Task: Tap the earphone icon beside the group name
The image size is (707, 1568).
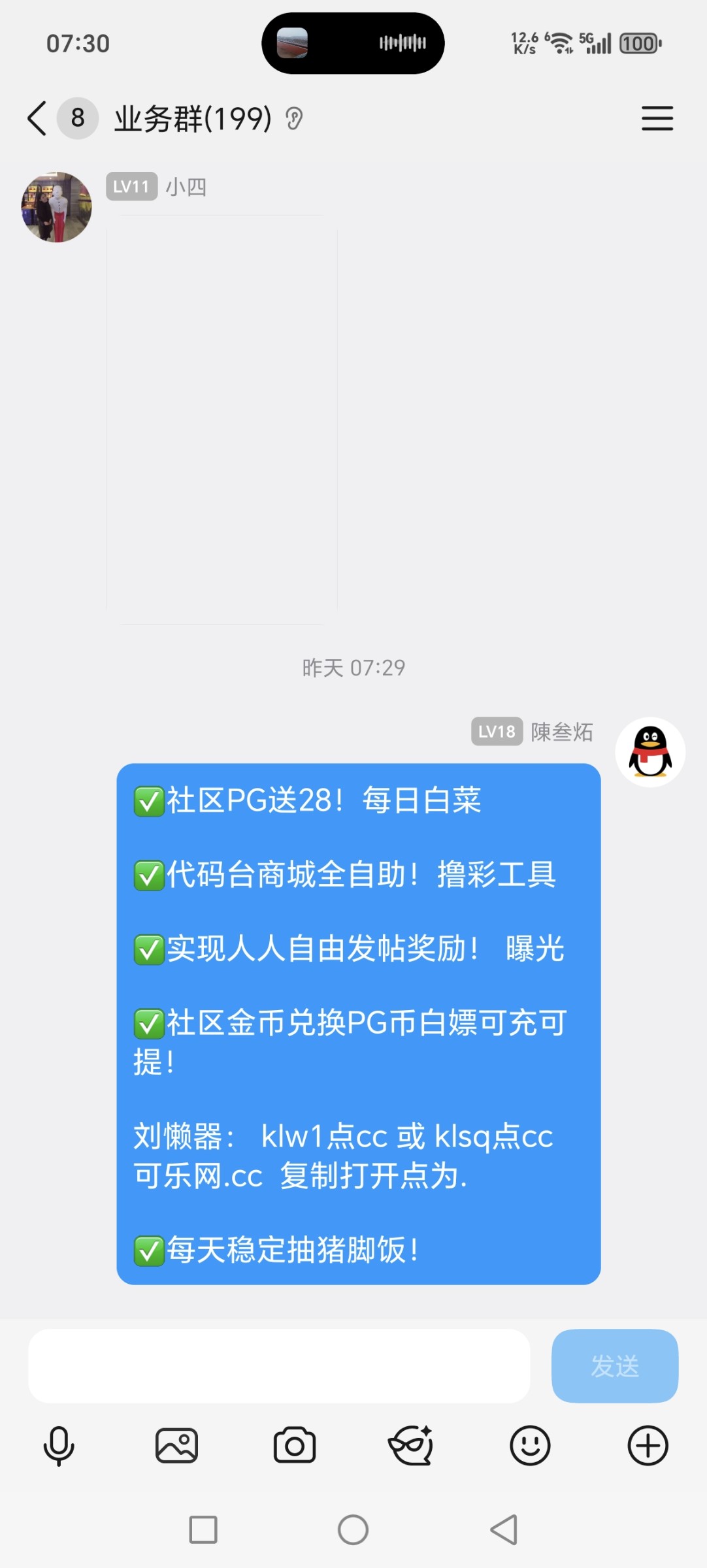Action: click(294, 119)
